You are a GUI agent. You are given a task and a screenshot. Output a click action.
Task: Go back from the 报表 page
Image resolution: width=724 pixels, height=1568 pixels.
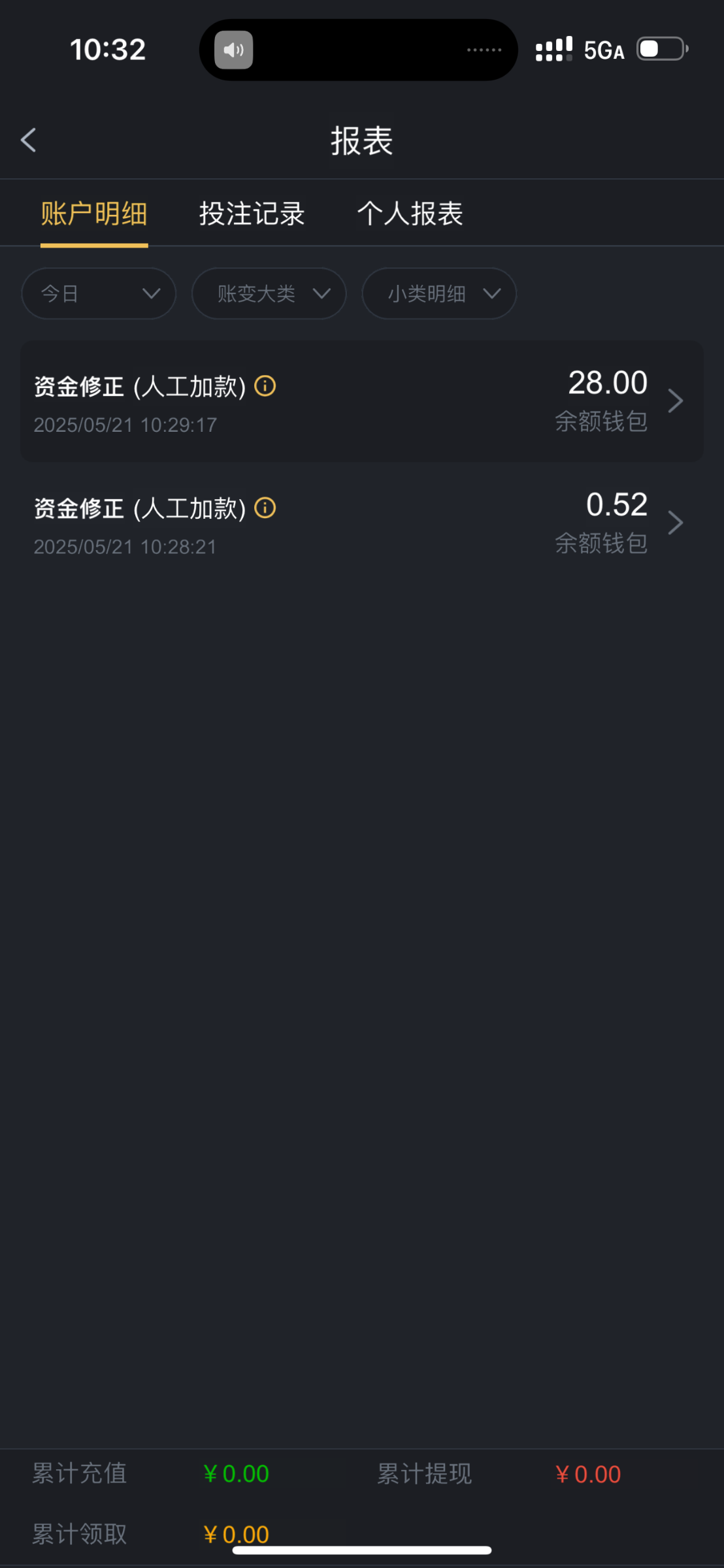pyautogui.click(x=29, y=140)
